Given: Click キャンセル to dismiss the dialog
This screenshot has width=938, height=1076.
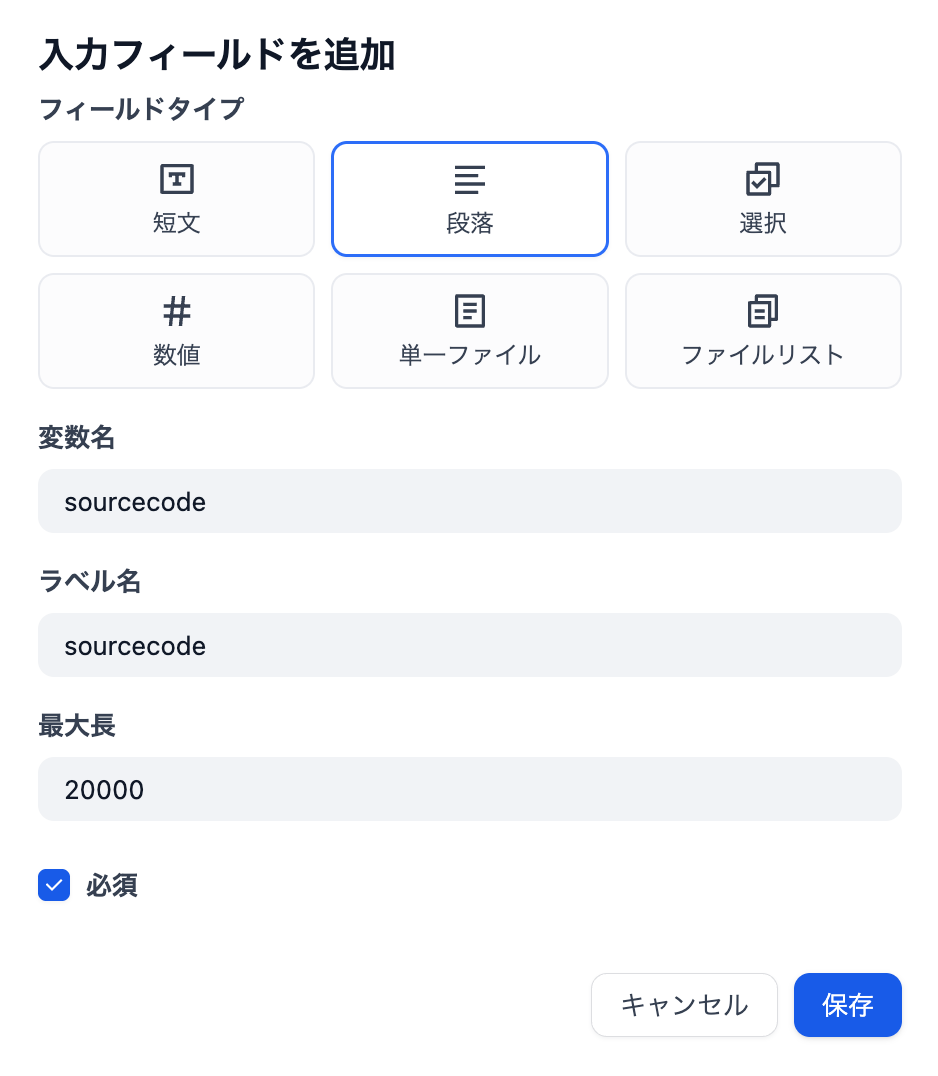Looking at the screenshot, I should point(684,1005).
